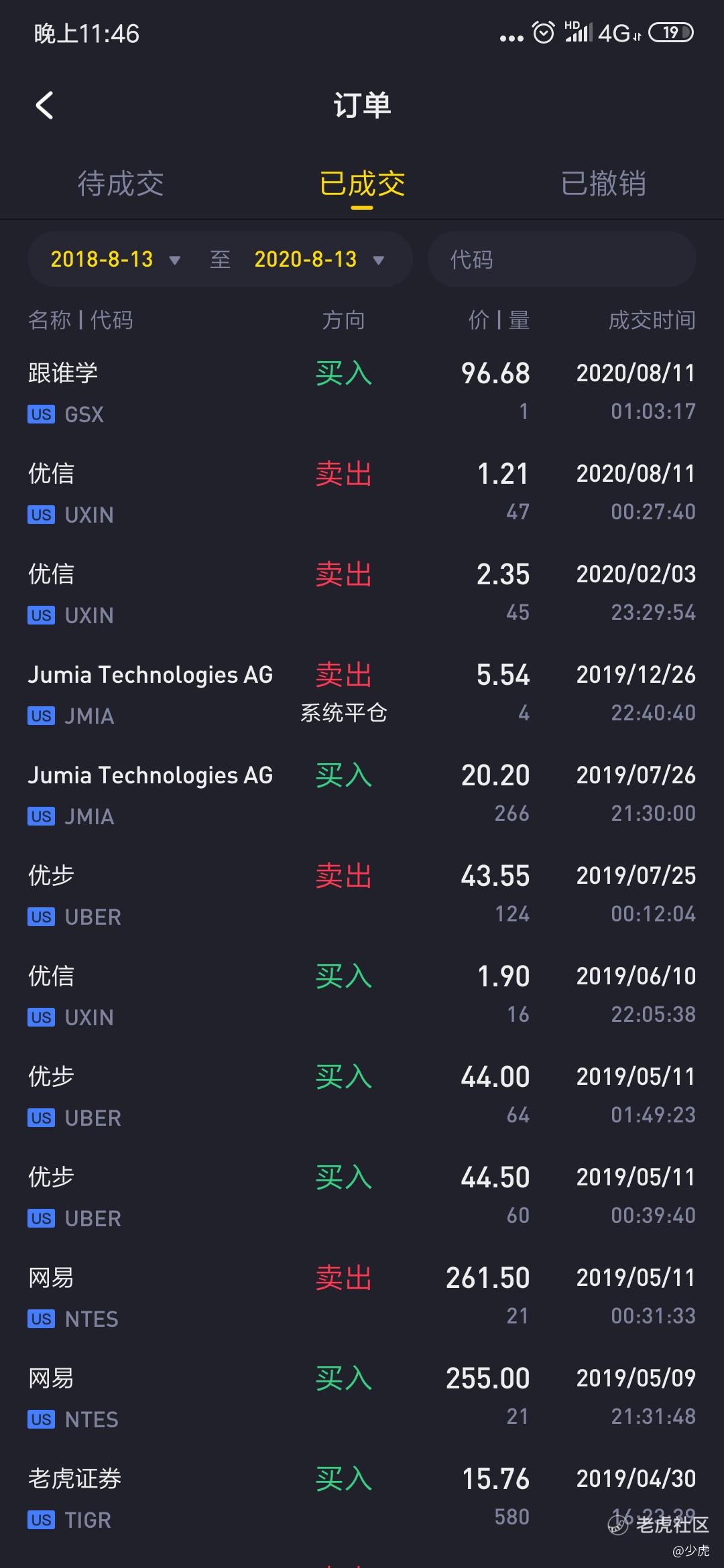Viewport: 724px width, 1568px height.
Task: Open the NTES sell order at 261.50
Action: pyautogui.click(x=362, y=1297)
